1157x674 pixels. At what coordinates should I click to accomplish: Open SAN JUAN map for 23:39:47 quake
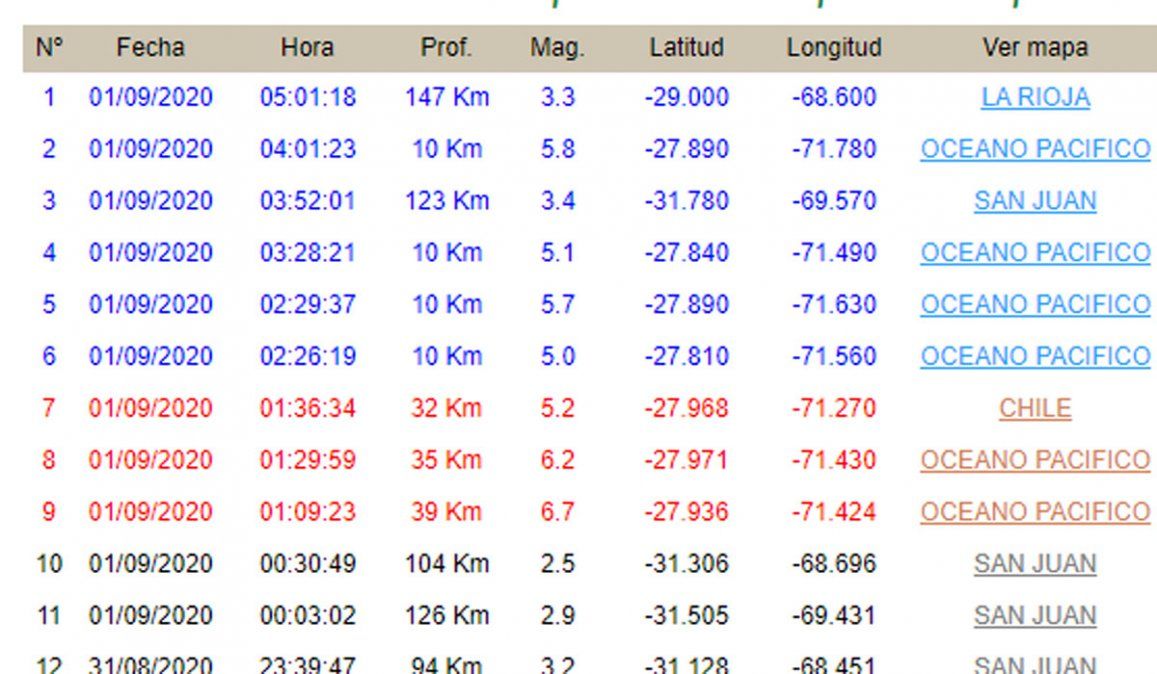pos(1035,665)
